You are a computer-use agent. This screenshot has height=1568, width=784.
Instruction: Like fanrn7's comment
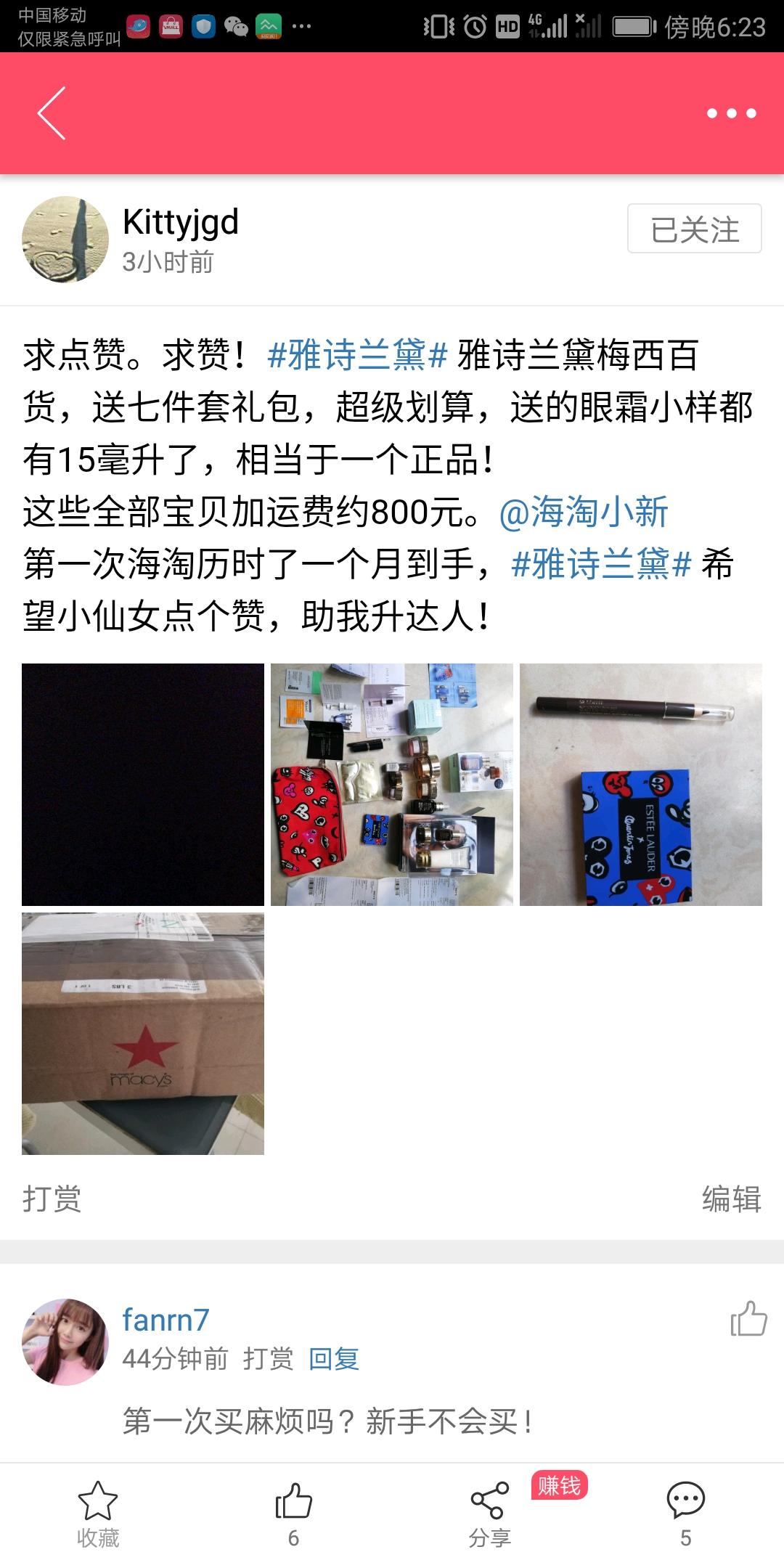748,1319
